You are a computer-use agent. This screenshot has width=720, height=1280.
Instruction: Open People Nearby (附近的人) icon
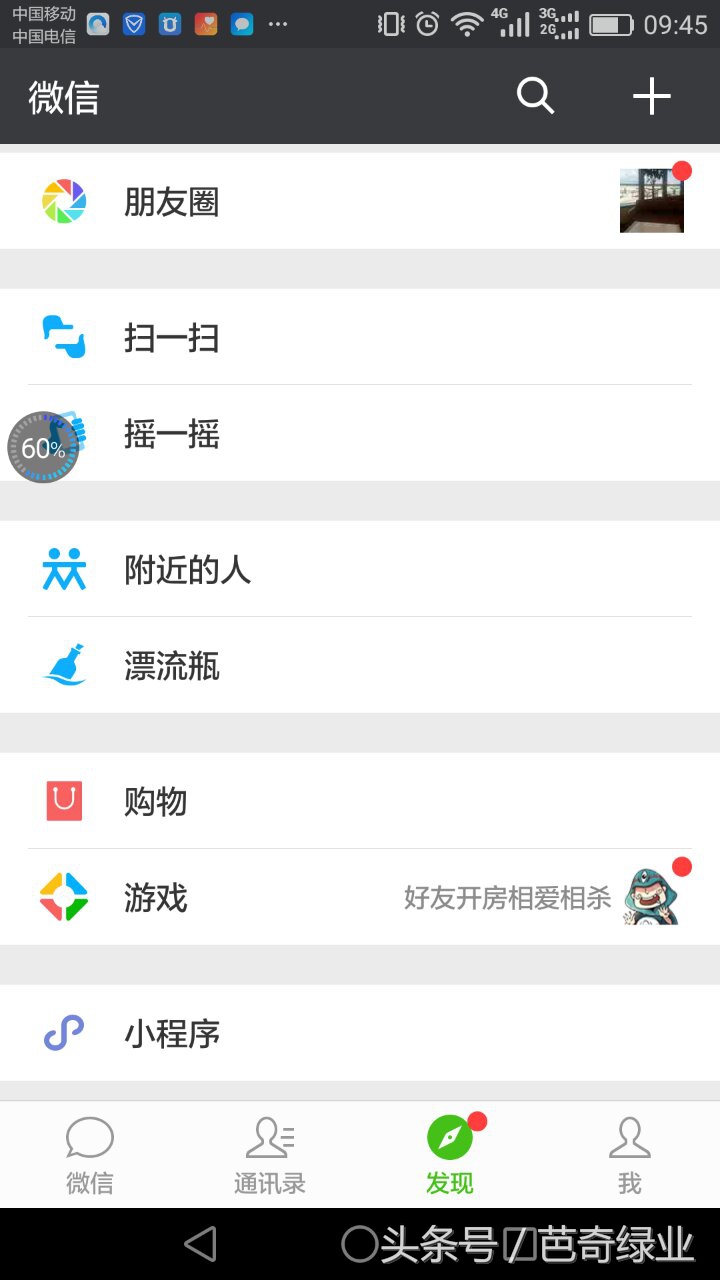63,568
